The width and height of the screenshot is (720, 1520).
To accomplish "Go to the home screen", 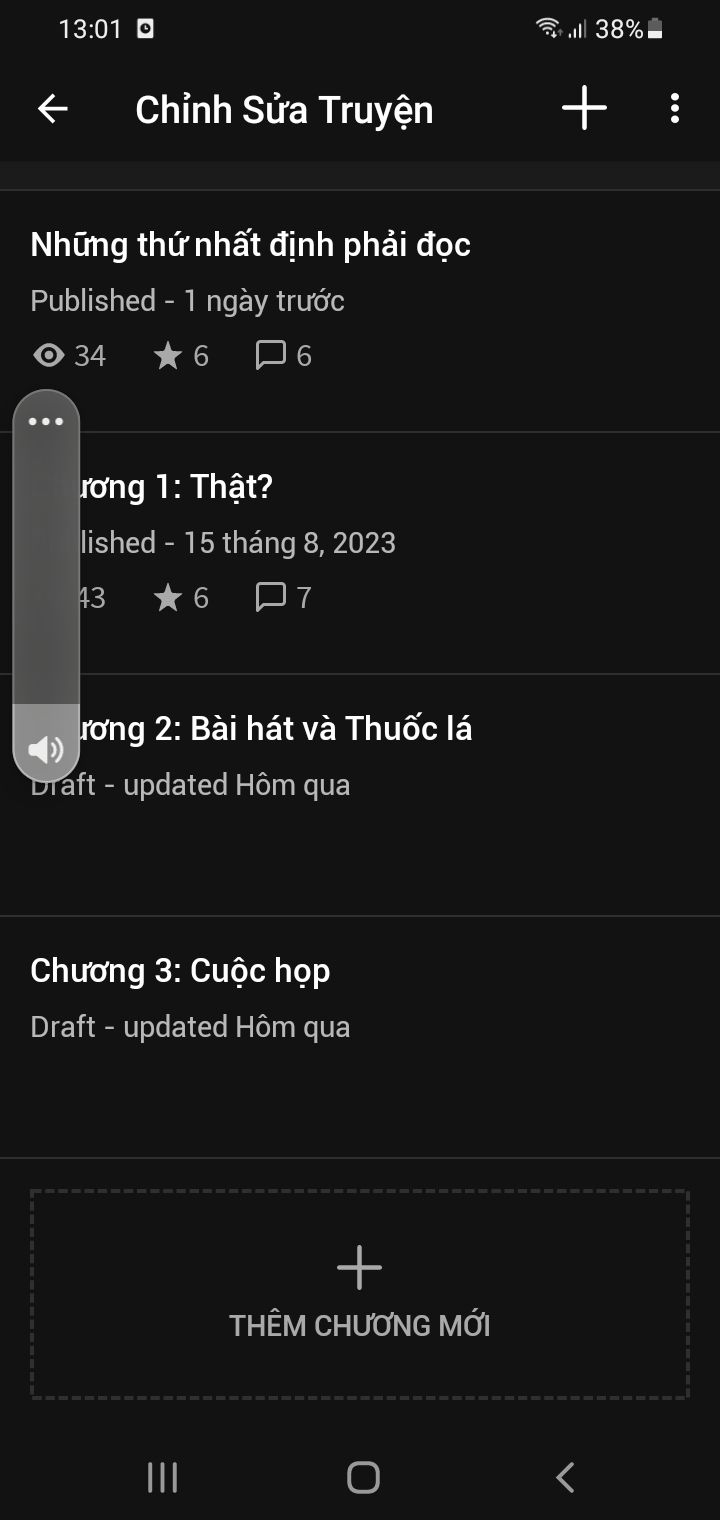I will (363, 1477).
